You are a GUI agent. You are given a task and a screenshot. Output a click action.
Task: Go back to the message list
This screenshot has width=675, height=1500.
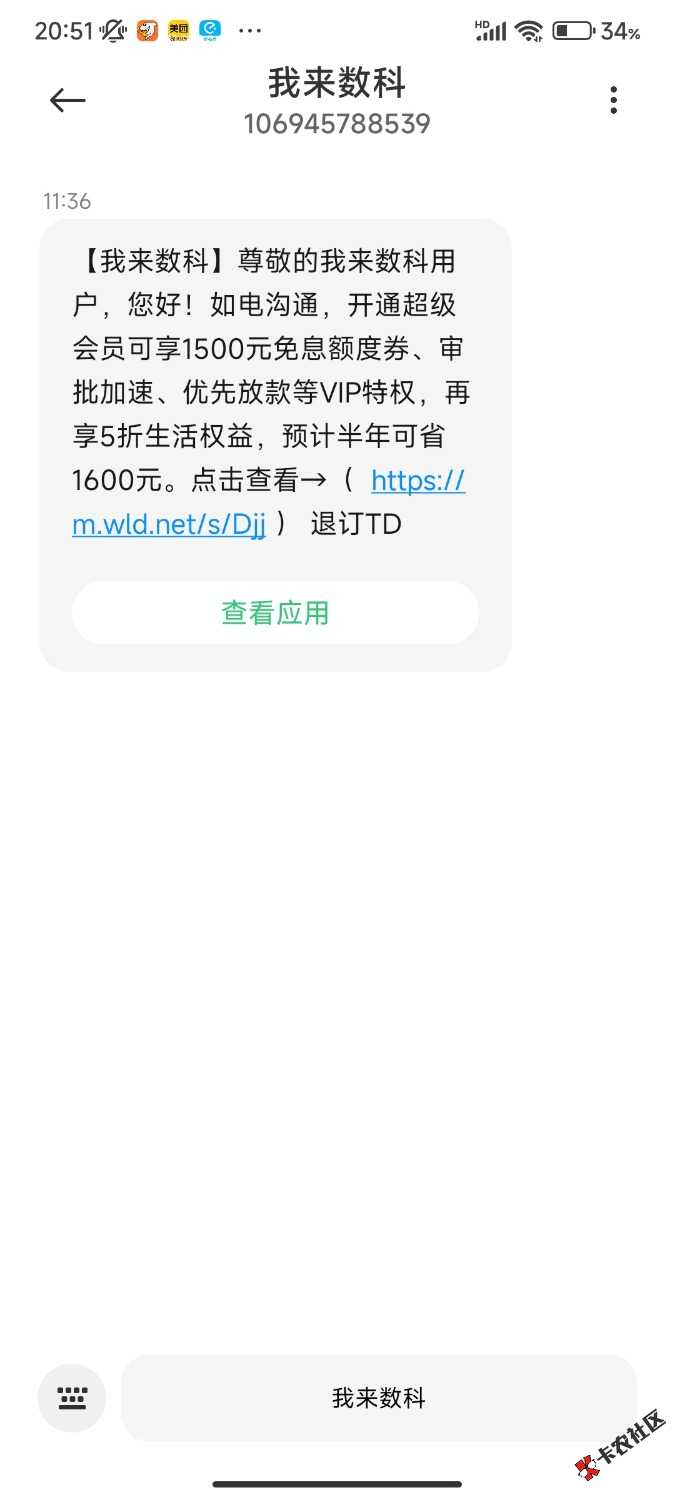tap(67, 100)
